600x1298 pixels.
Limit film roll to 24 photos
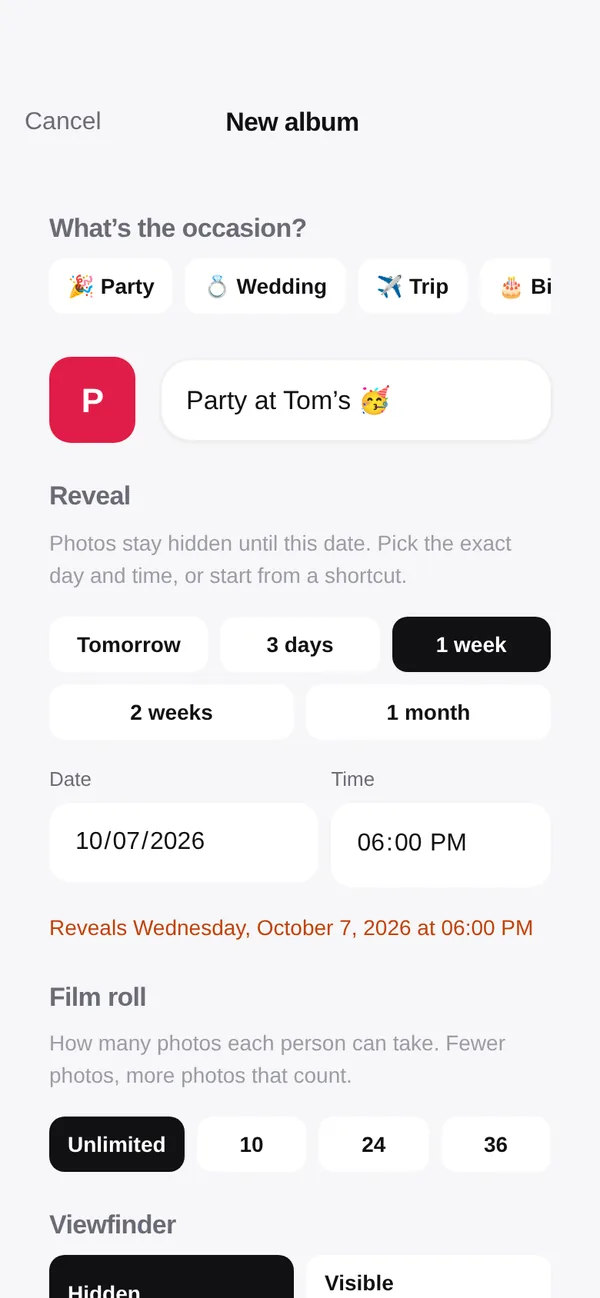374,1144
